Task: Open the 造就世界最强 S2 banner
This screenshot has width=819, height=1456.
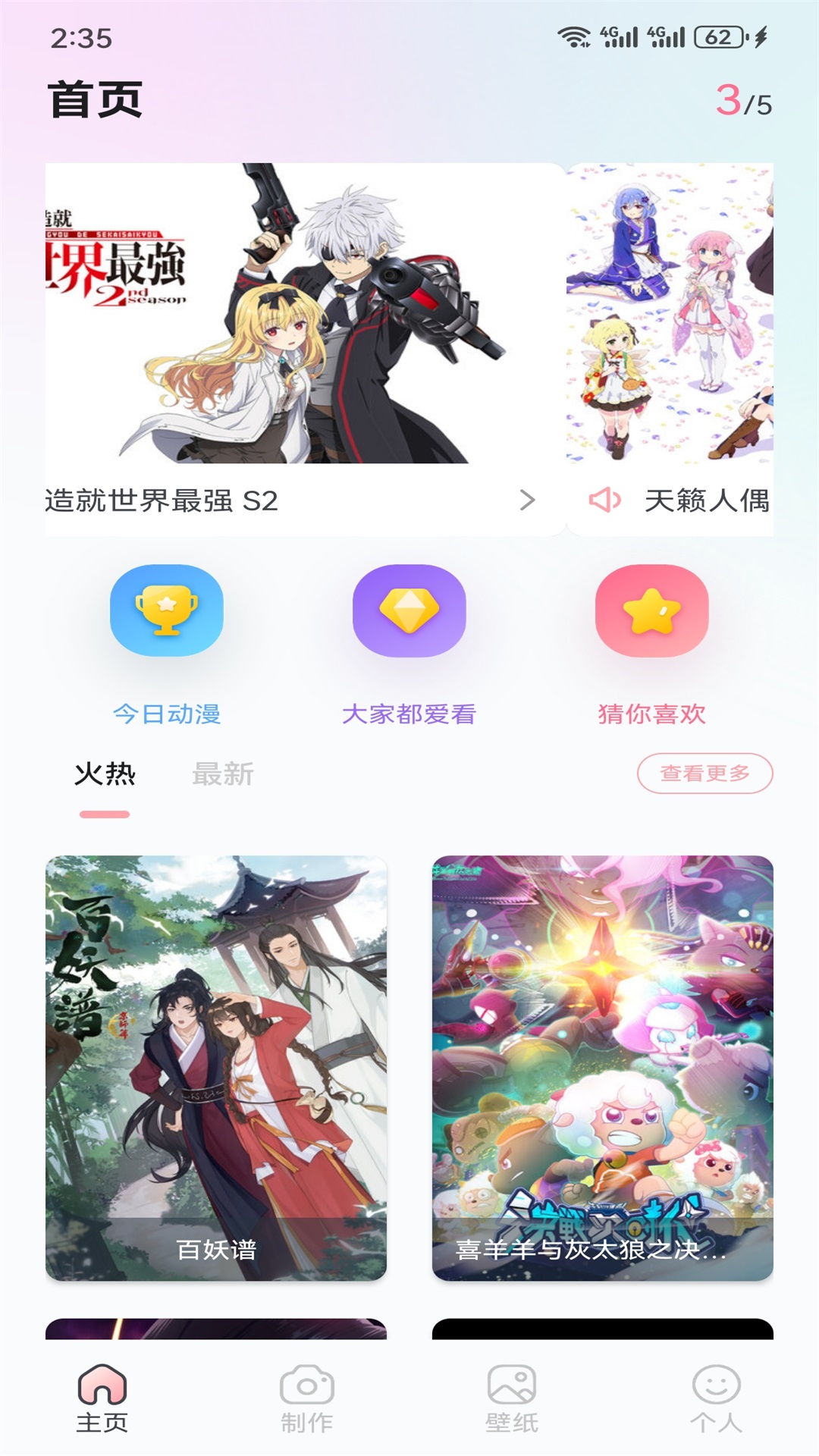Action: [x=303, y=349]
